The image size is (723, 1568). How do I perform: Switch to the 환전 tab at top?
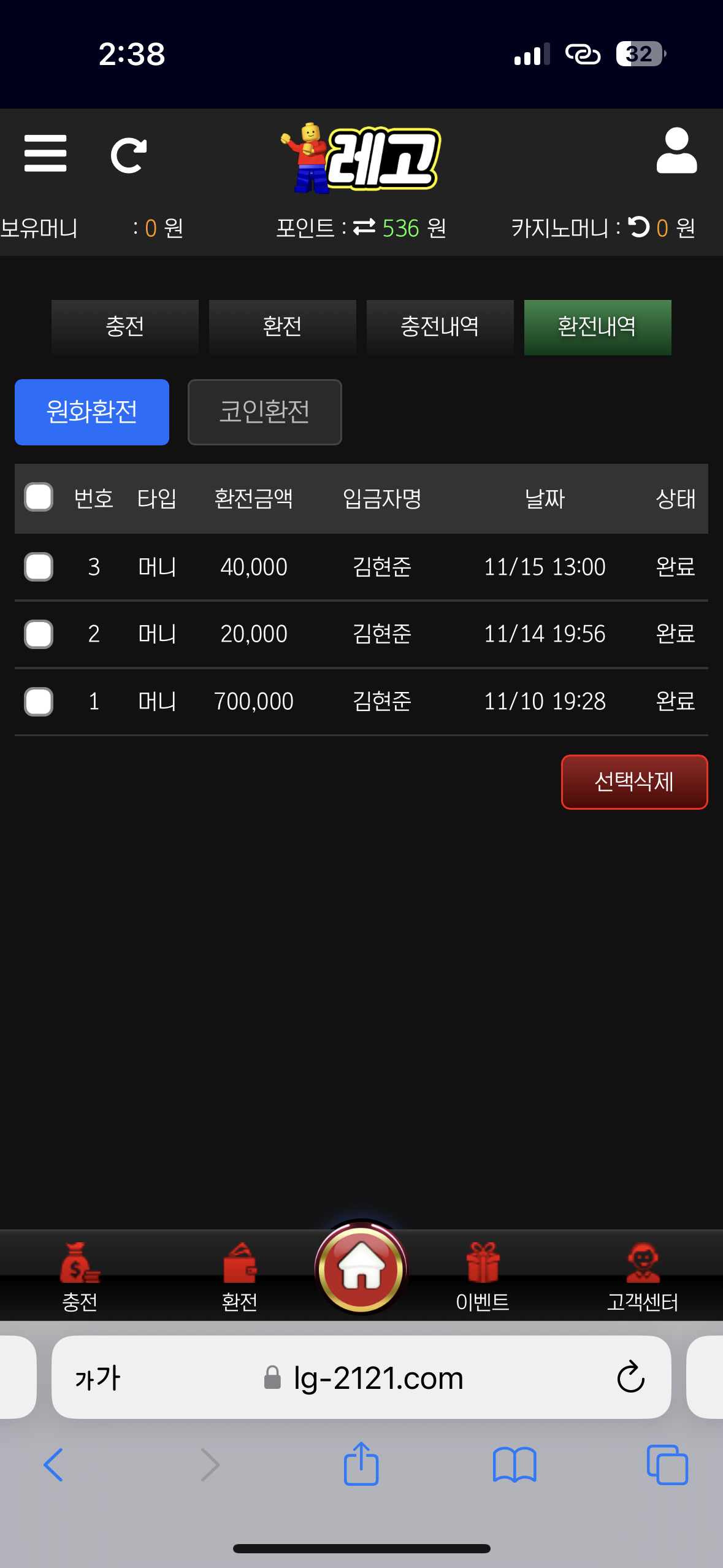(282, 327)
